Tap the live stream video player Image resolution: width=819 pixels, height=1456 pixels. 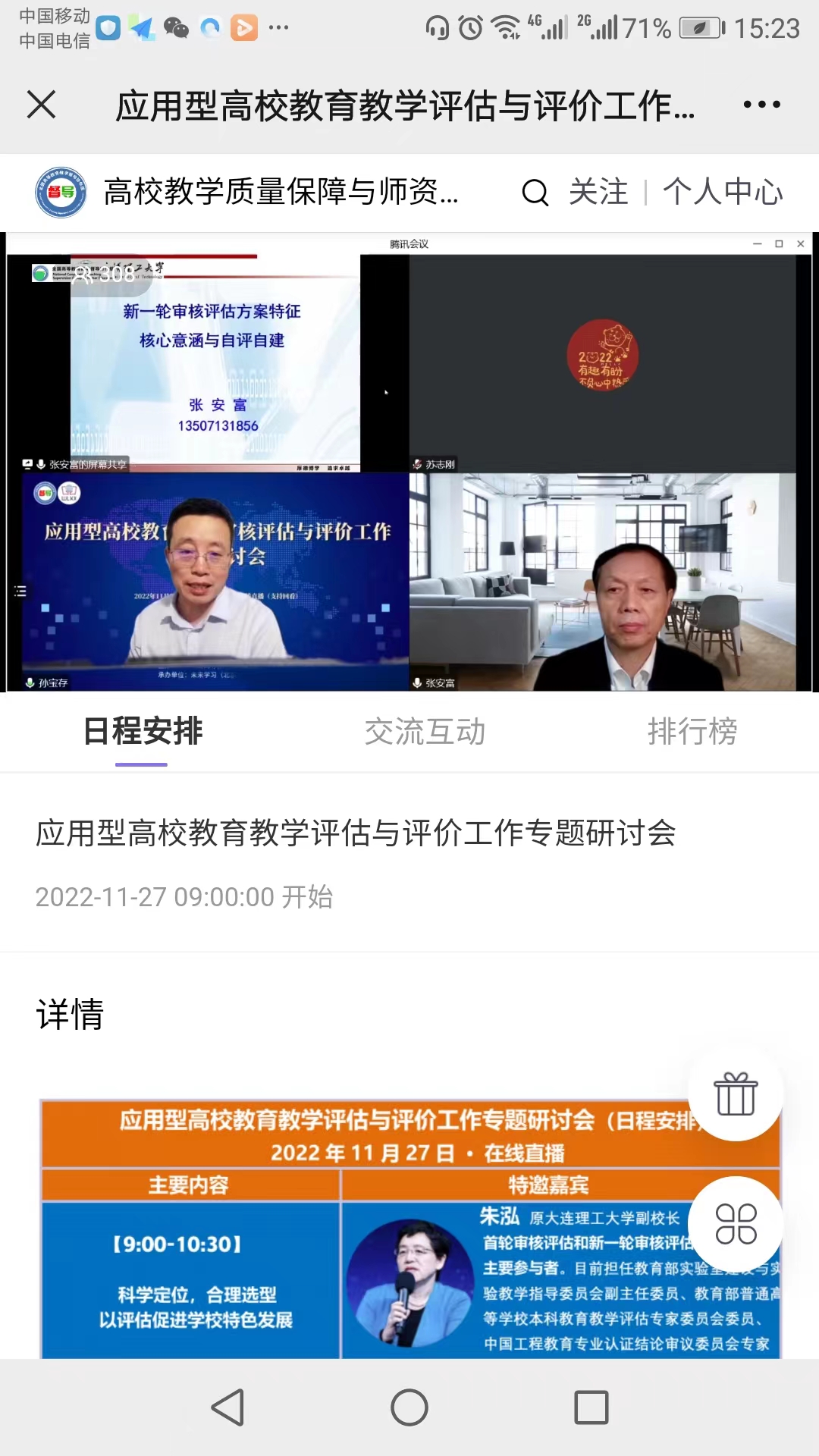click(x=409, y=463)
